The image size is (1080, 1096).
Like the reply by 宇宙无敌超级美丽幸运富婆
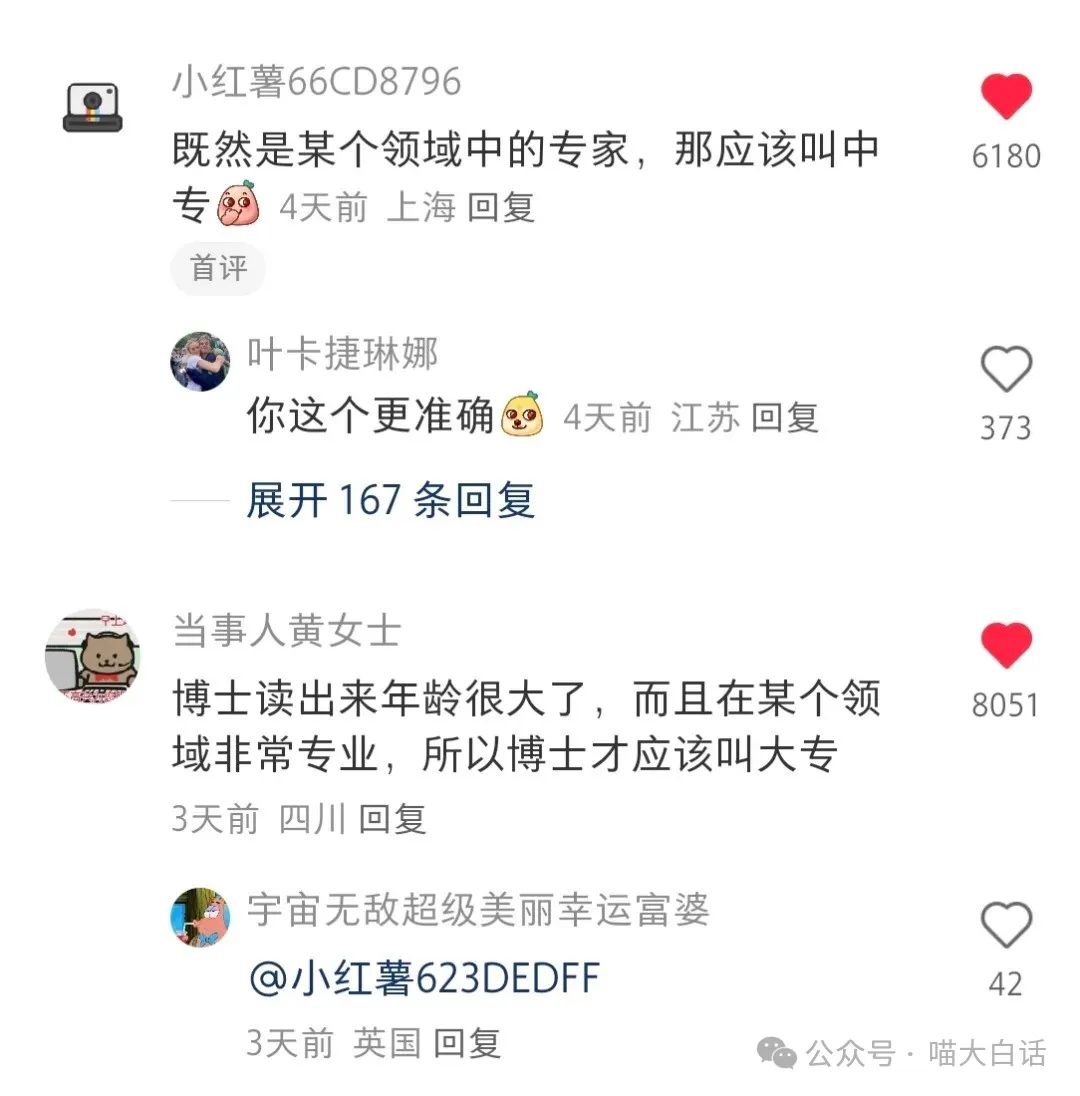[1005, 925]
